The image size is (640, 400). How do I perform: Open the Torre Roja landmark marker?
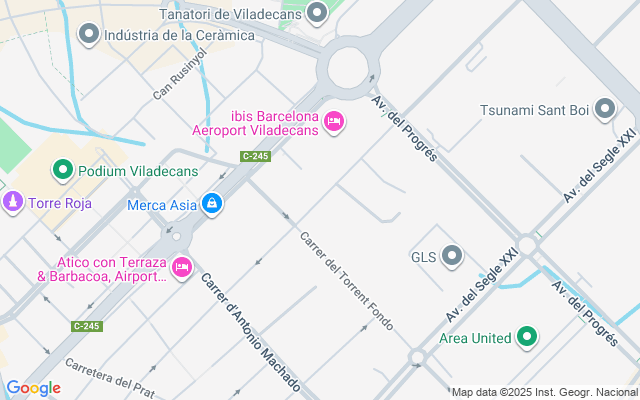[x=13, y=202]
